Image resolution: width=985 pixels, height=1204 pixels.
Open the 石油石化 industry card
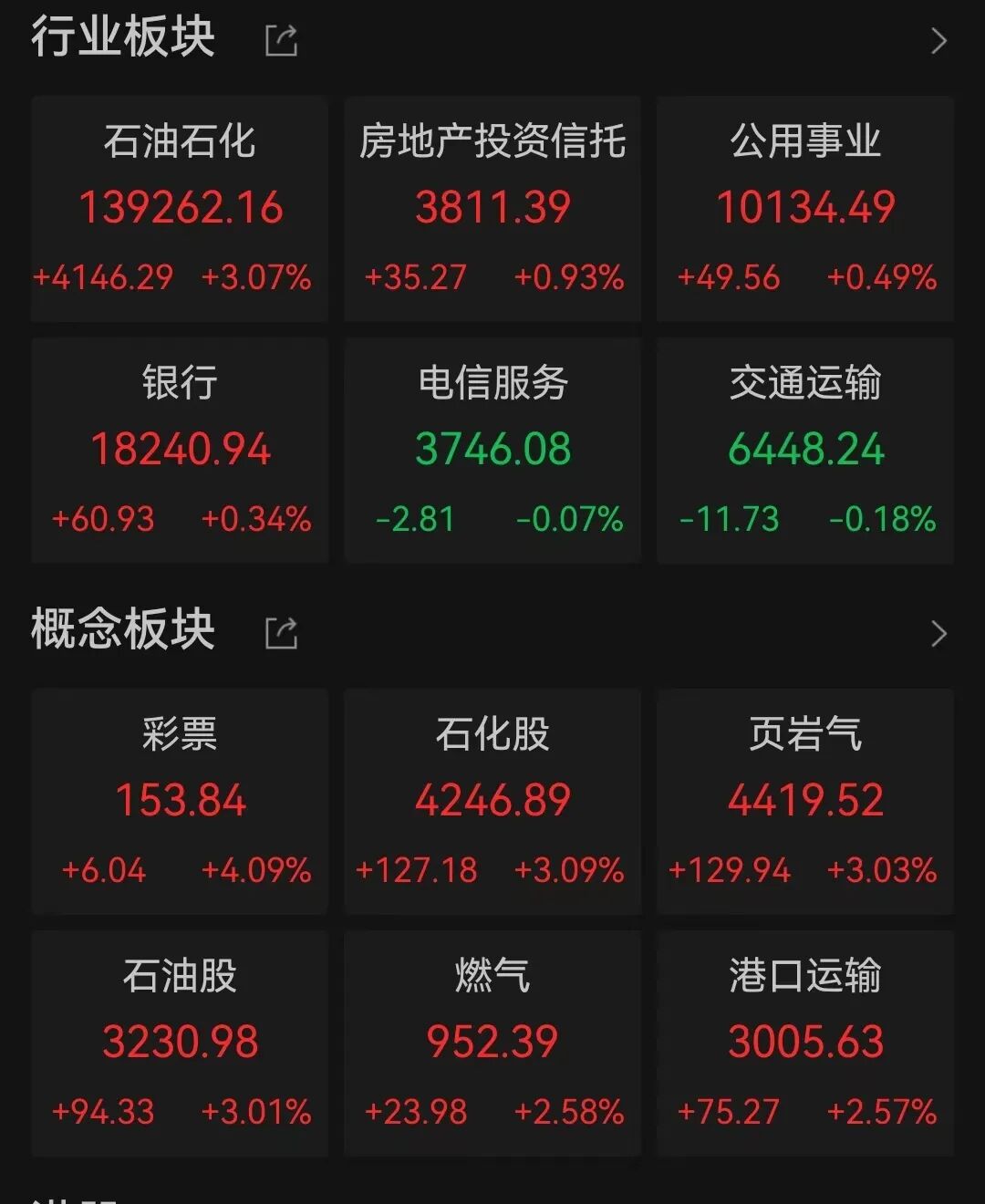coord(180,209)
